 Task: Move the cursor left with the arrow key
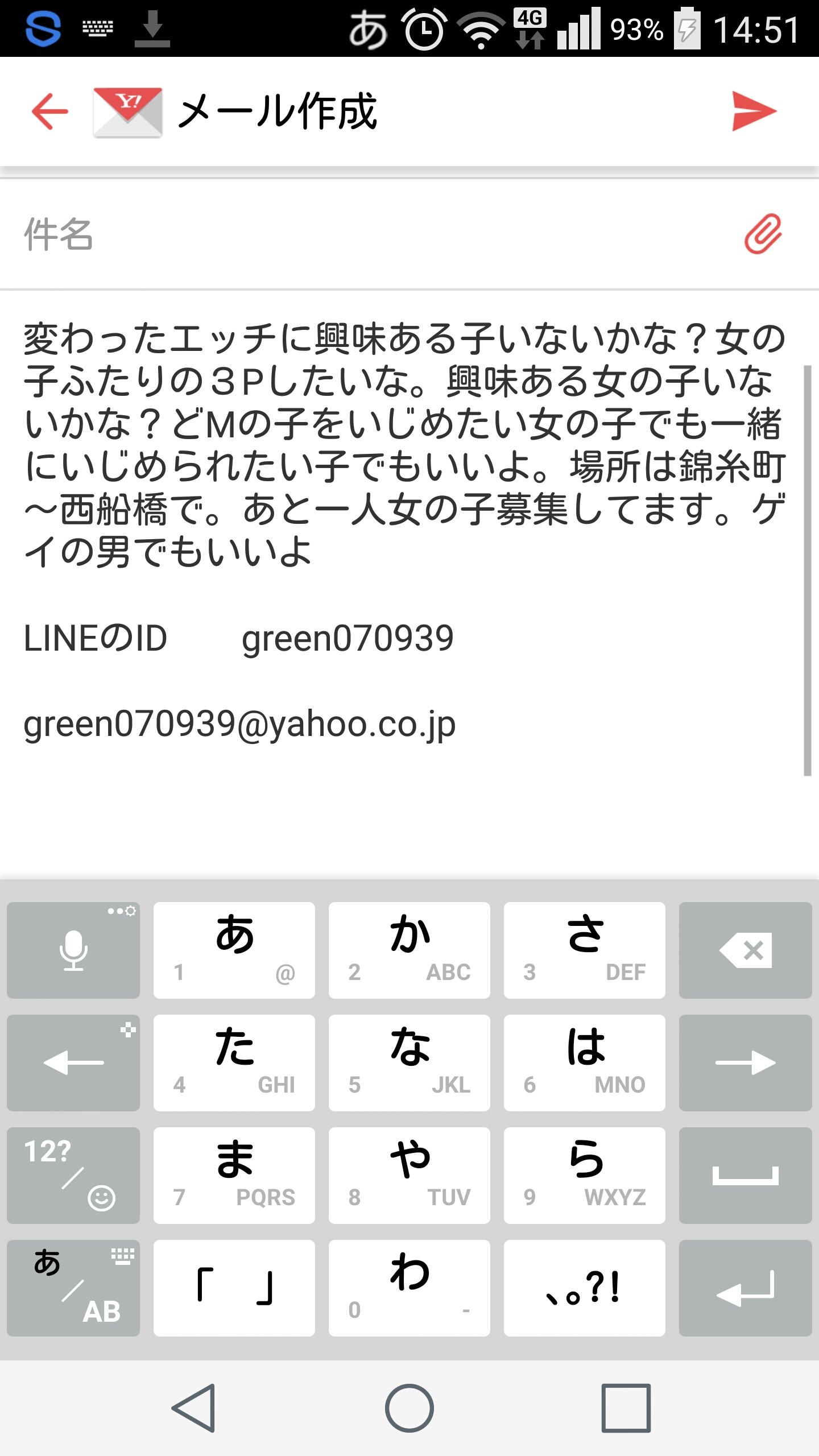coord(73,1063)
